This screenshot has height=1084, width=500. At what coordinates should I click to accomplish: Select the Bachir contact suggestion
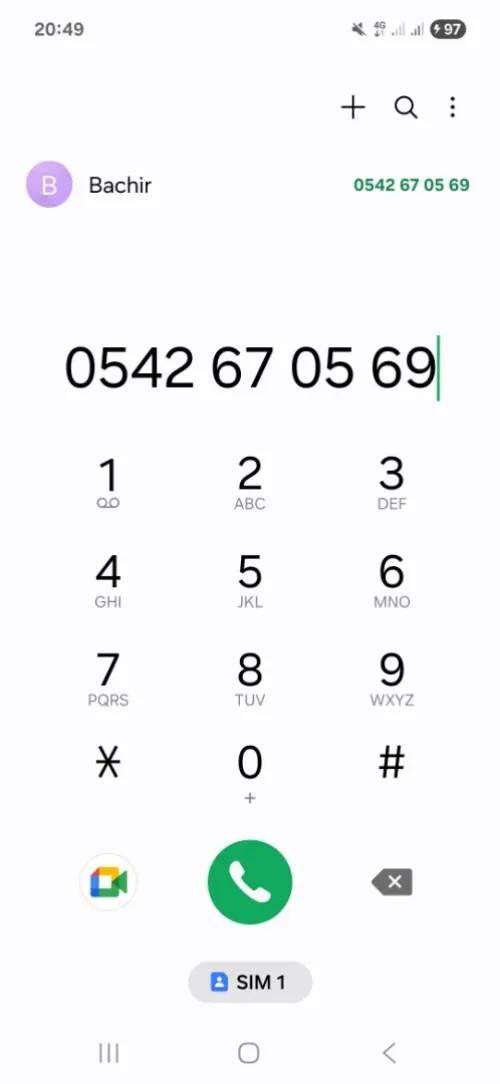(249, 185)
